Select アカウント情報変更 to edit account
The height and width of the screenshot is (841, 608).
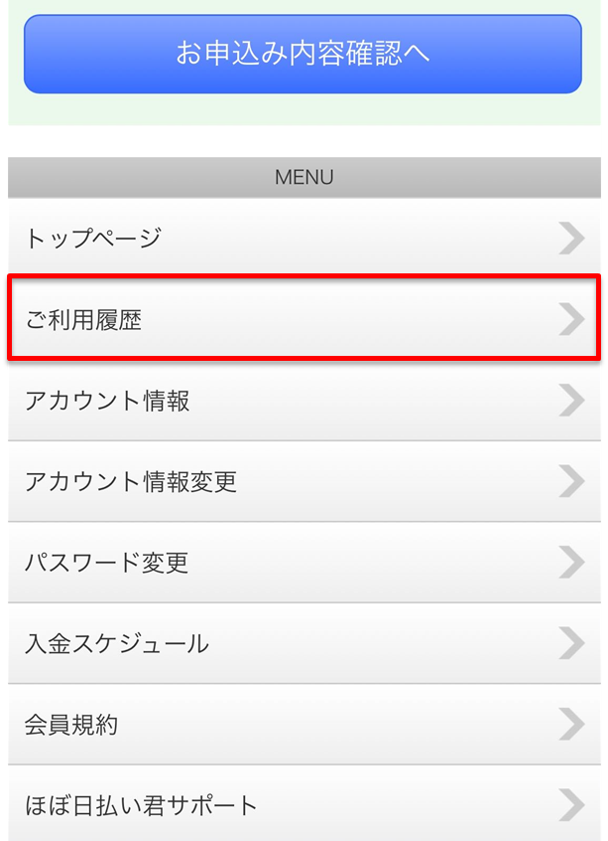click(x=304, y=482)
